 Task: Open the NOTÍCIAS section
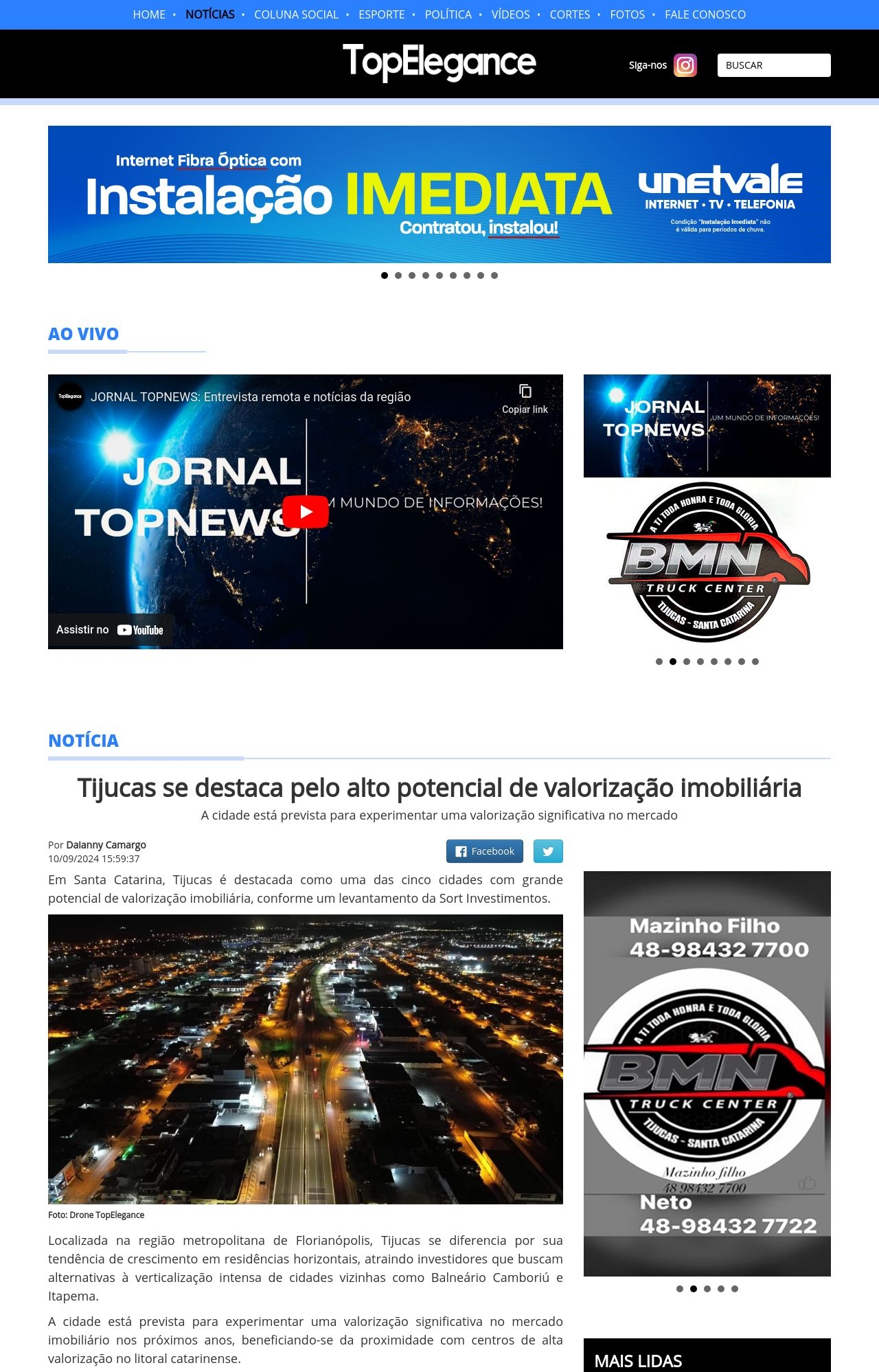[210, 14]
